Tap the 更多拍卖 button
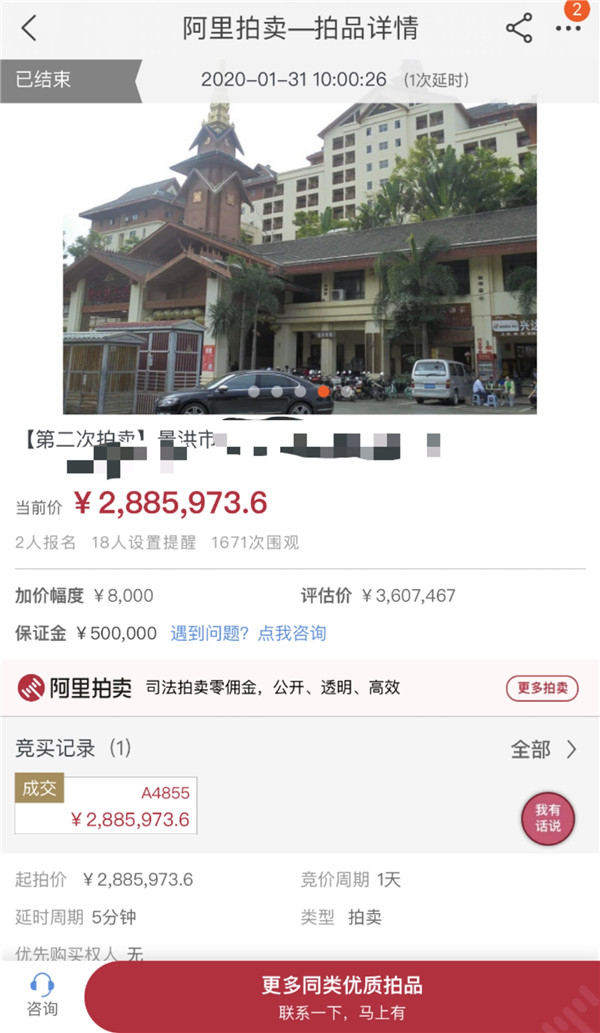Image resolution: width=600 pixels, height=1033 pixels. coord(542,688)
